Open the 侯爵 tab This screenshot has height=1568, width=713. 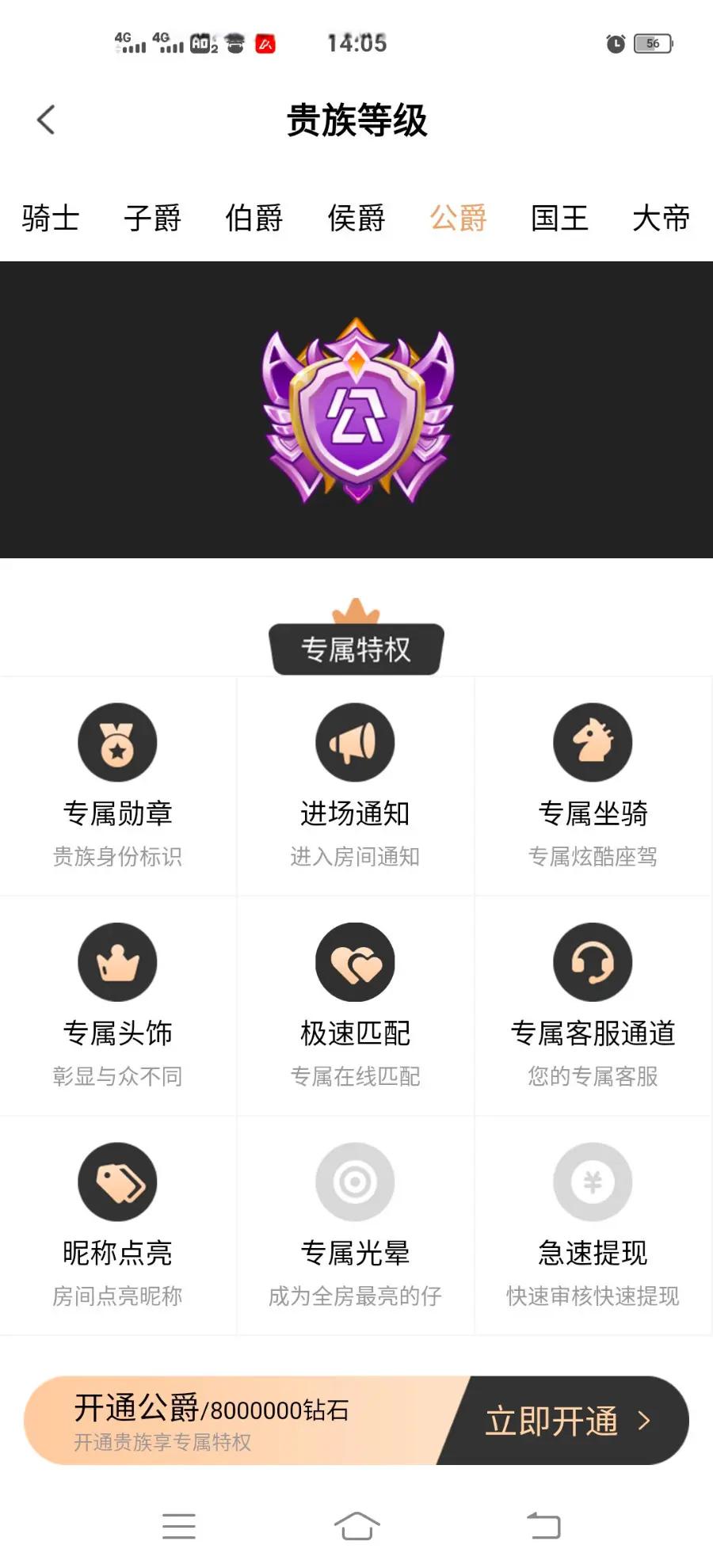point(356,218)
